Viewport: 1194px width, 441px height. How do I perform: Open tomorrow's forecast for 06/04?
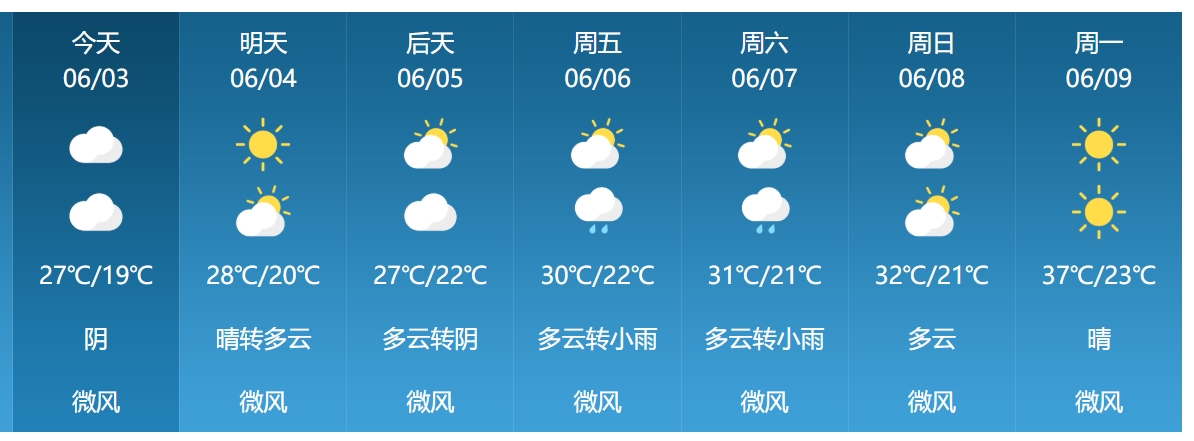coord(263,222)
